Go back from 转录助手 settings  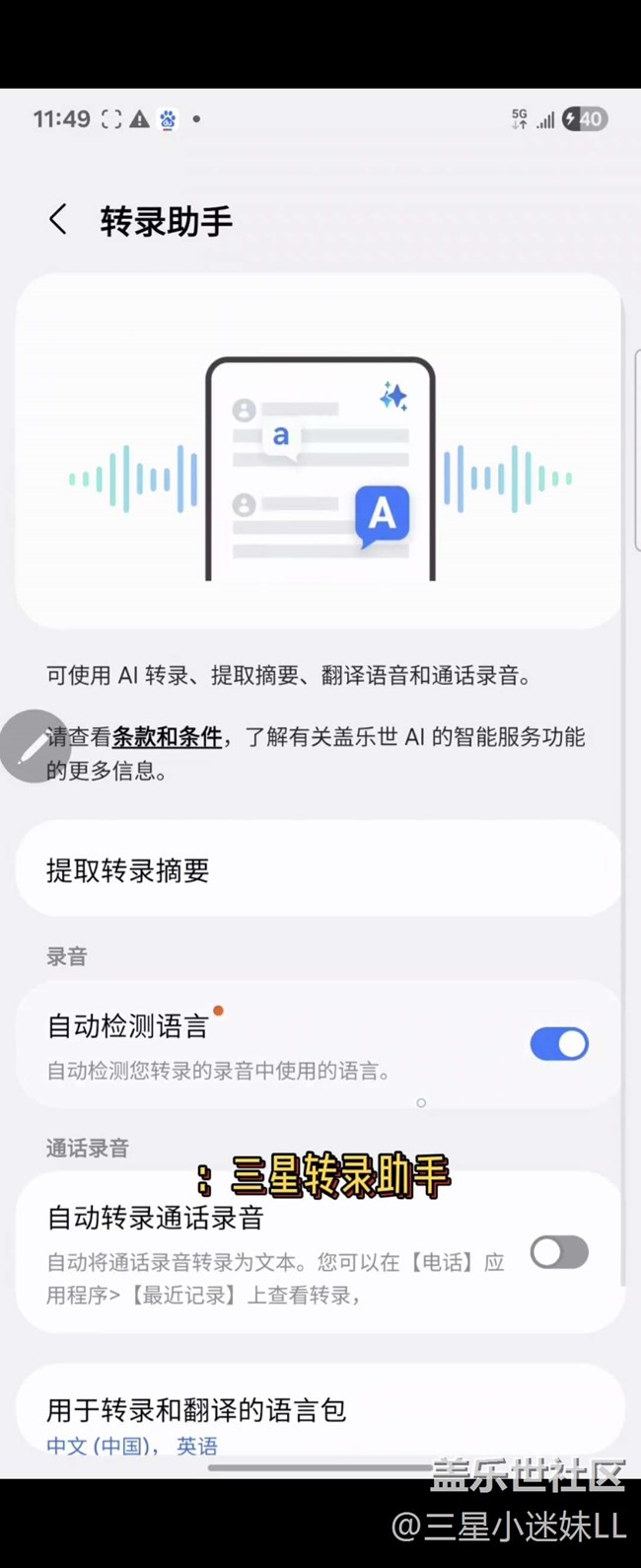(58, 219)
